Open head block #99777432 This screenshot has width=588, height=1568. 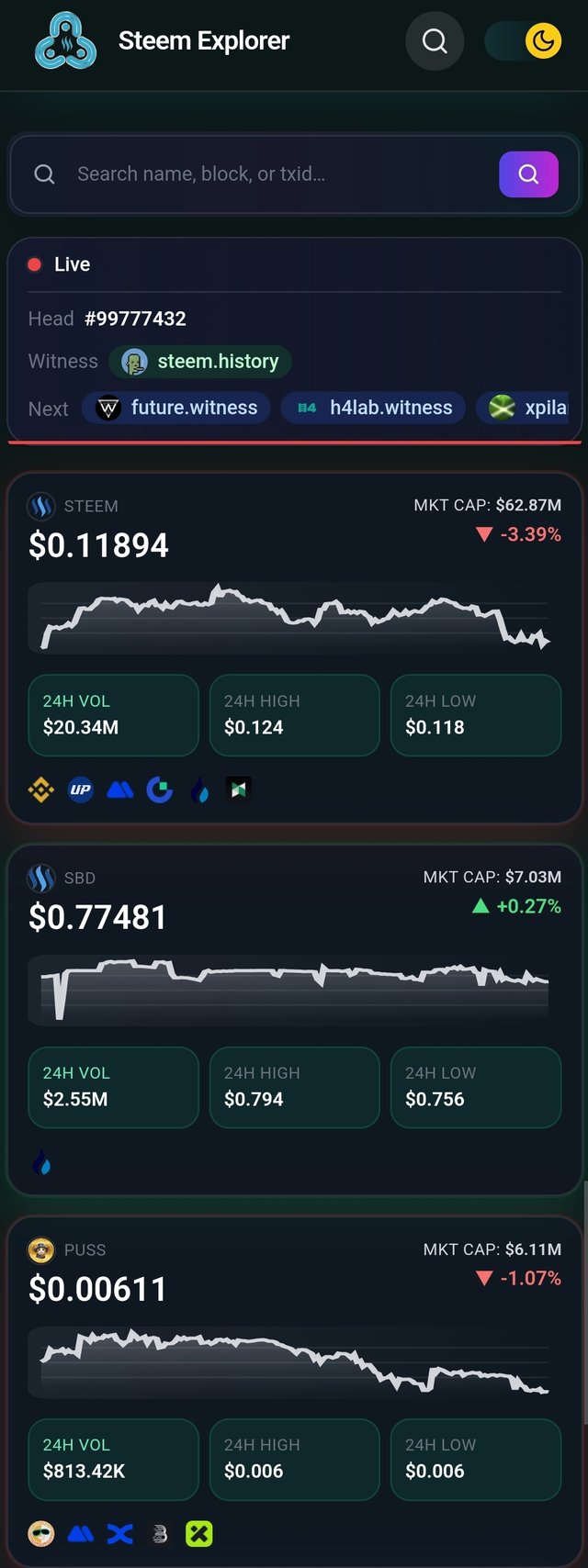pyautogui.click(x=135, y=319)
